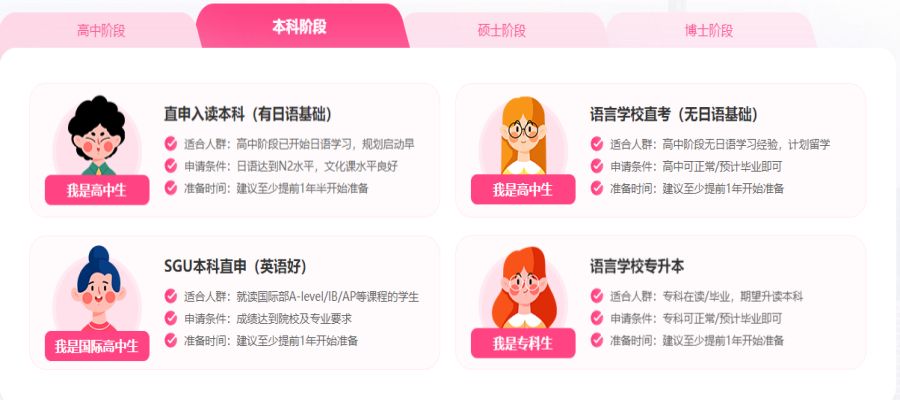
Task: Switch to the 硕士阶段 tab
Action: point(501,30)
